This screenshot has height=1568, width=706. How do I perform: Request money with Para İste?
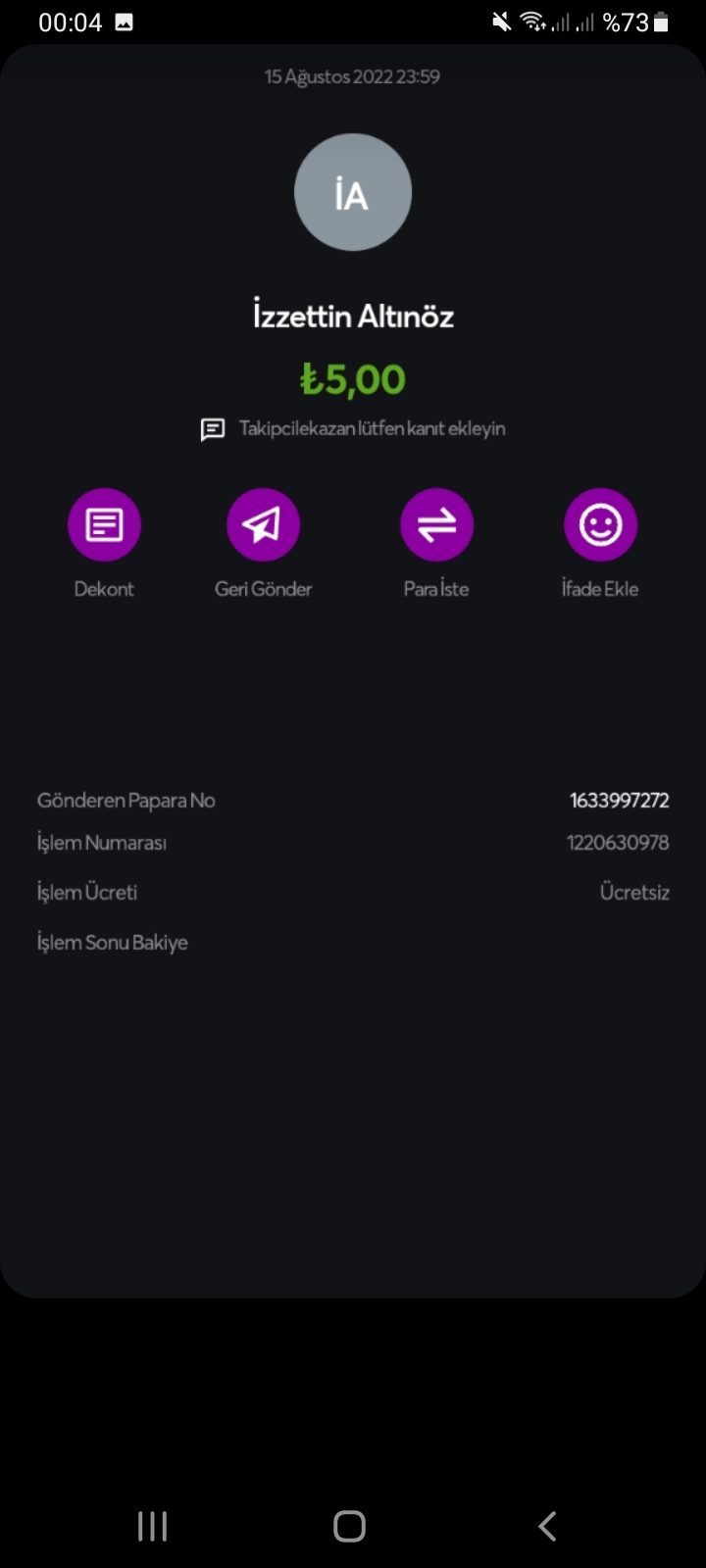pyautogui.click(x=436, y=525)
